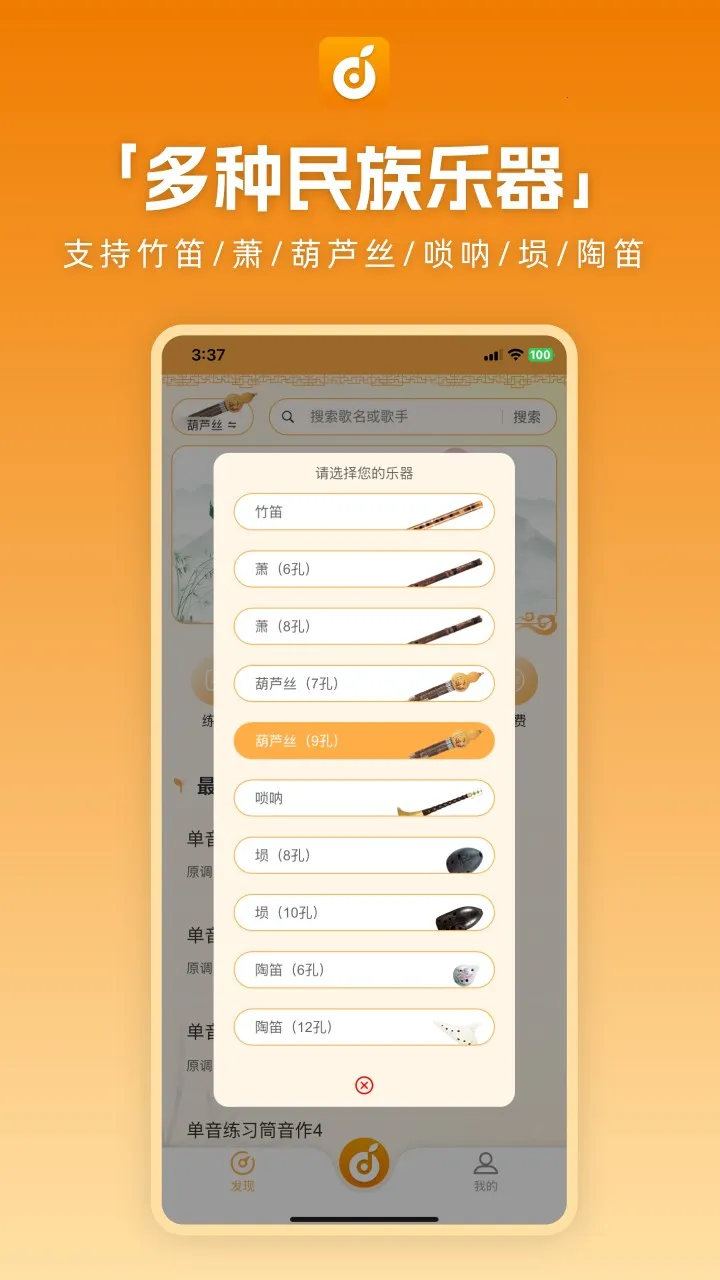Select the highlighted 葫芦丝（9孔）option
This screenshot has height=1280, width=720.
pyautogui.click(x=363, y=741)
